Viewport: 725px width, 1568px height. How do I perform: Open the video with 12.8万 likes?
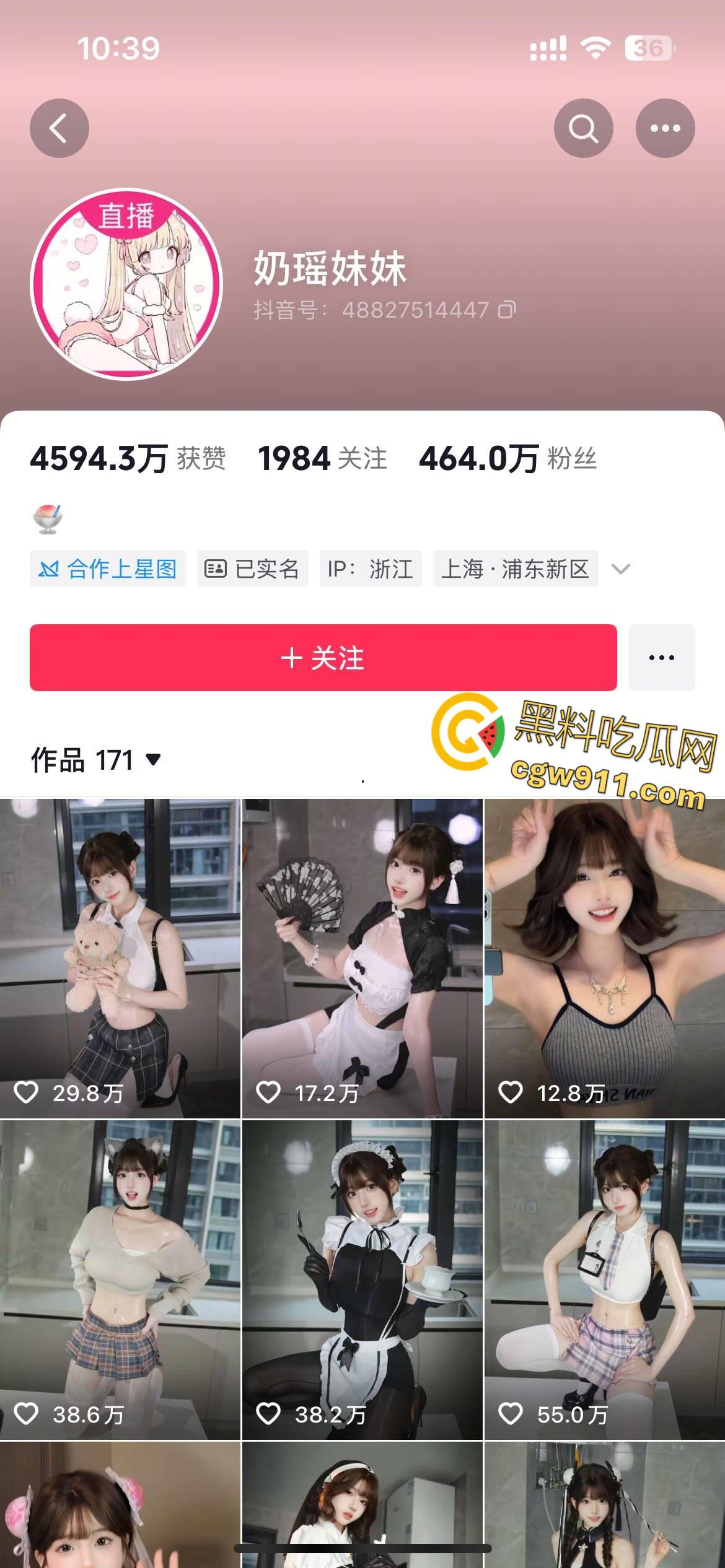605,957
